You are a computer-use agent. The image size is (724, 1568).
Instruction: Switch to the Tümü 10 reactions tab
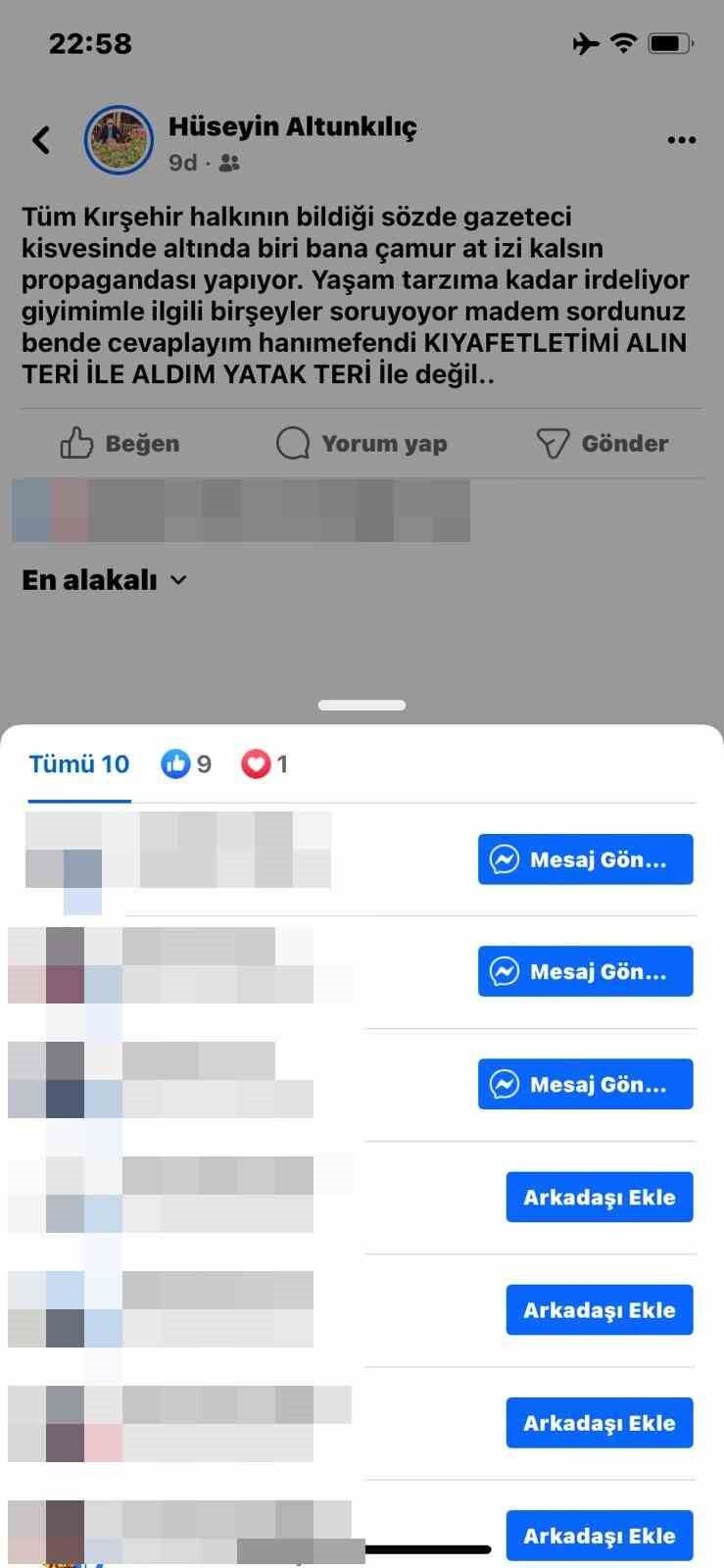point(79,764)
